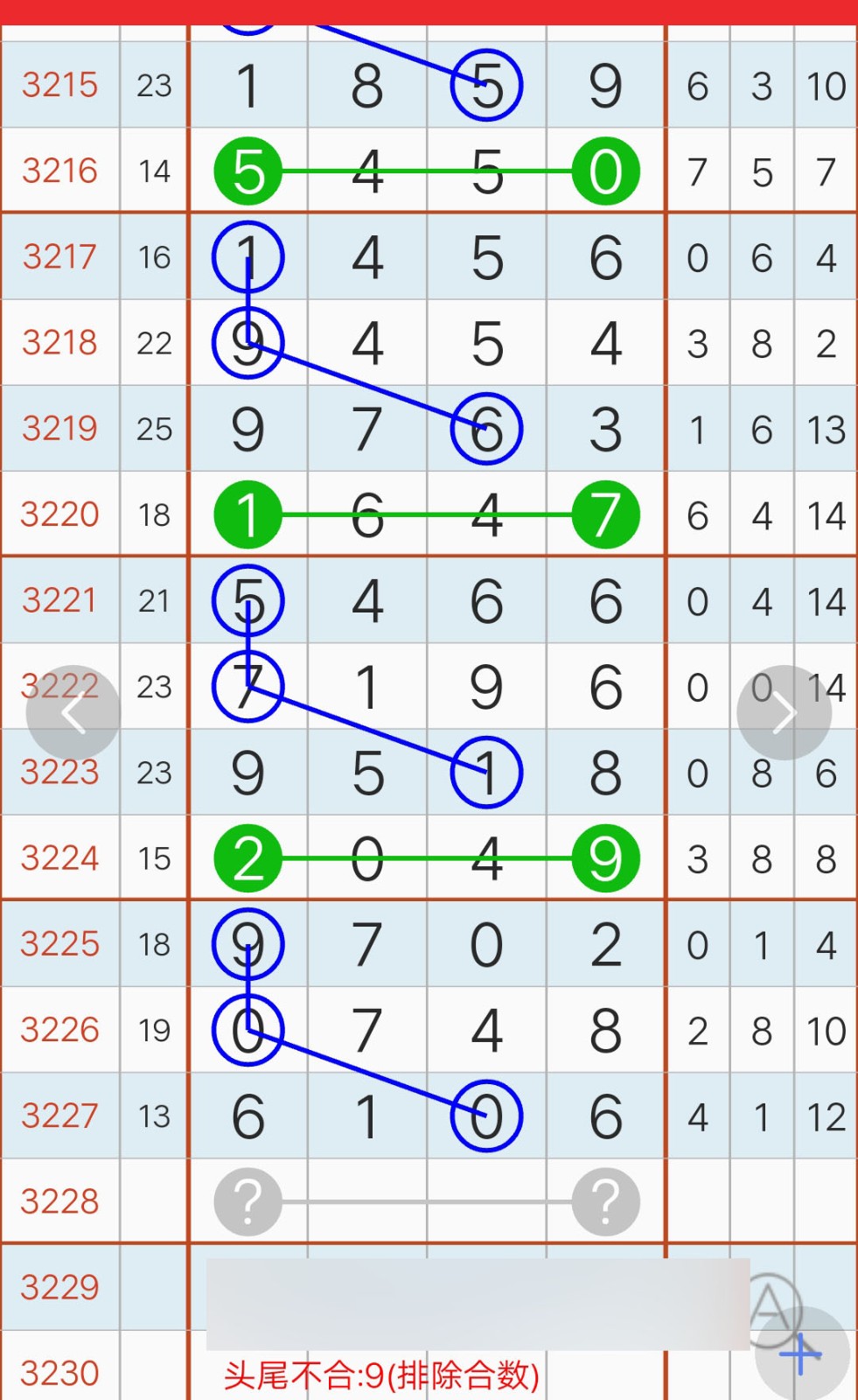Tap the floating plus button
This screenshot has height=1400, width=858.
pos(801,1354)
